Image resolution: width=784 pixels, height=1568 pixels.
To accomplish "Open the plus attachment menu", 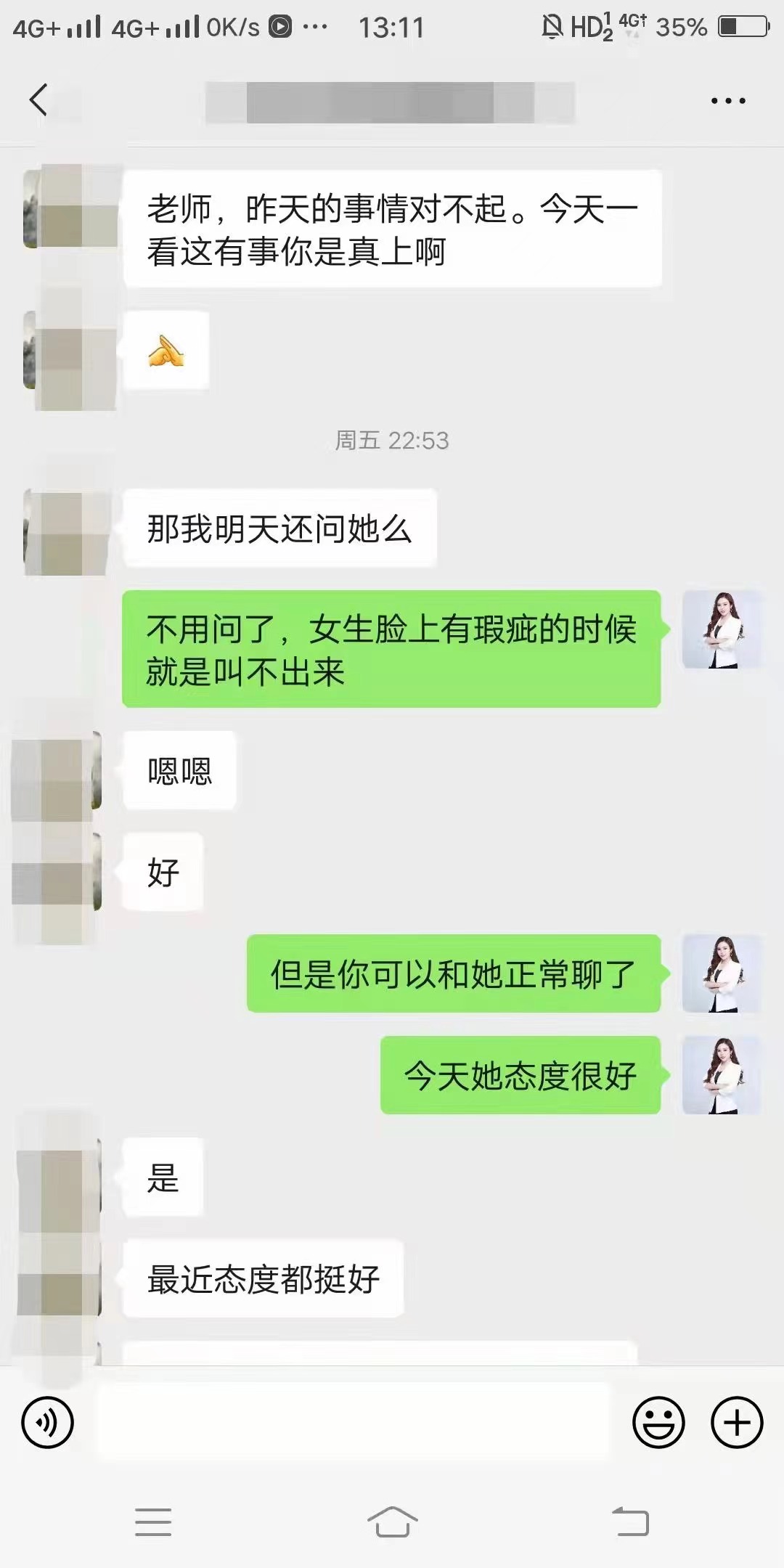I will click(736, 1422).
